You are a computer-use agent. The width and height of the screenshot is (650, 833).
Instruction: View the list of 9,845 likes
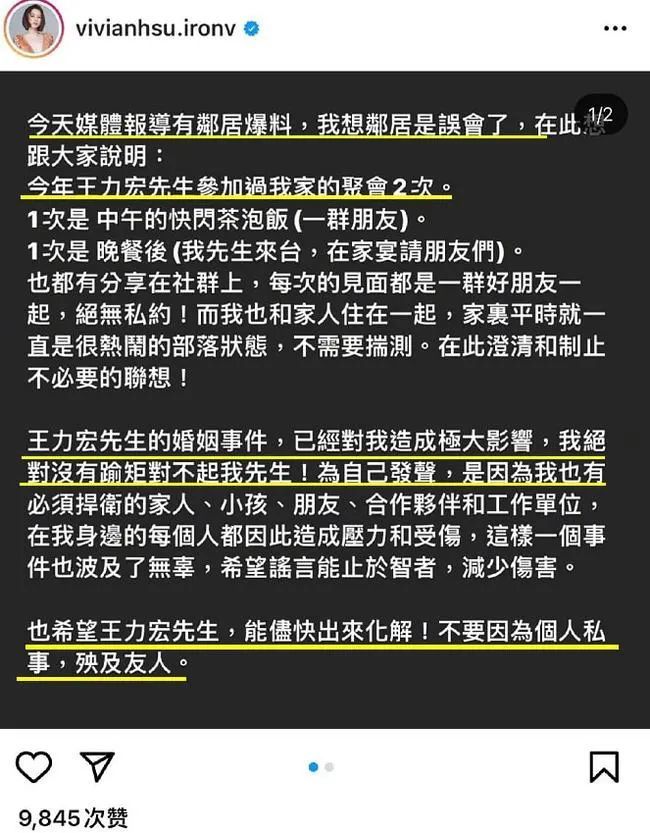73,818
